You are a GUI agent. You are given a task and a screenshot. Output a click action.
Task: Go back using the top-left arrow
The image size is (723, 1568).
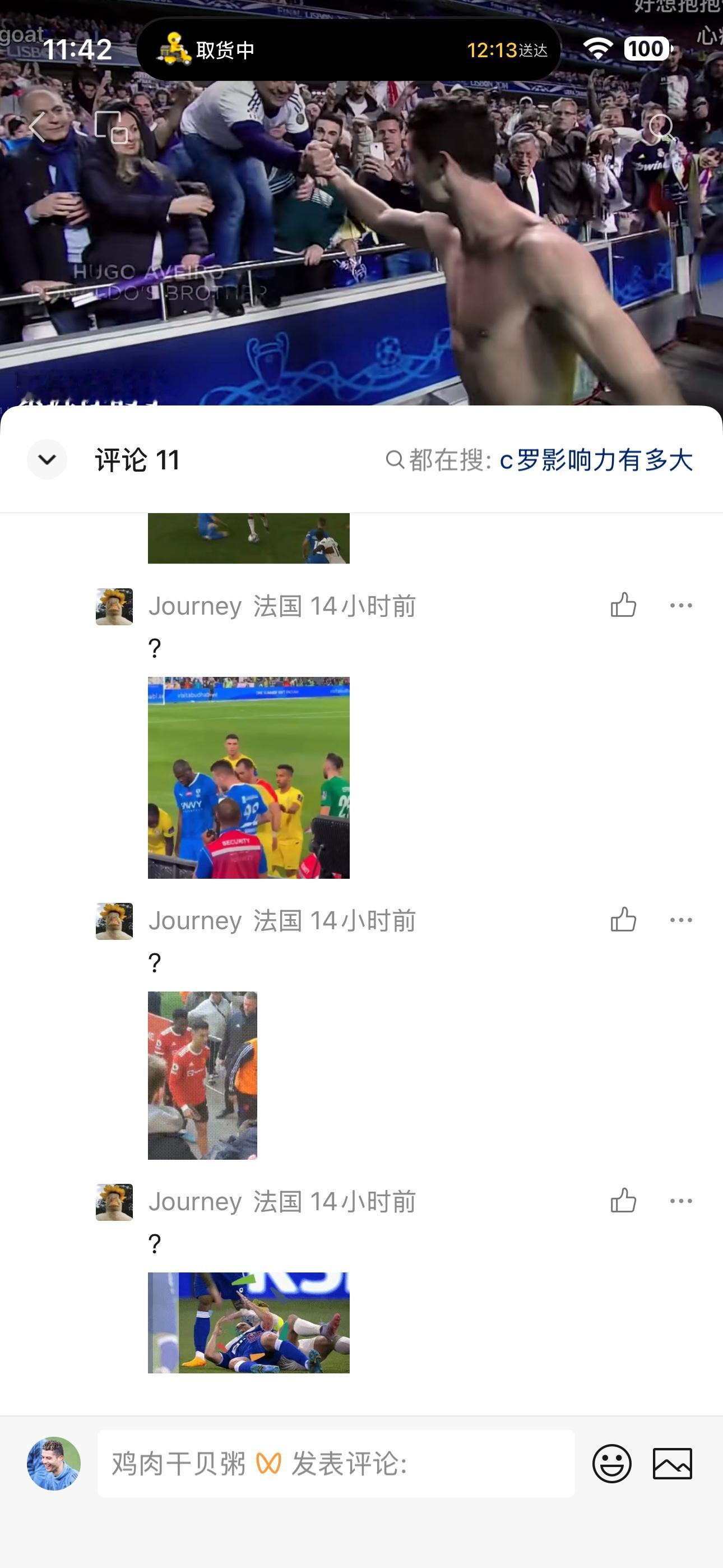pyautogui.click(x=38, y=127)
